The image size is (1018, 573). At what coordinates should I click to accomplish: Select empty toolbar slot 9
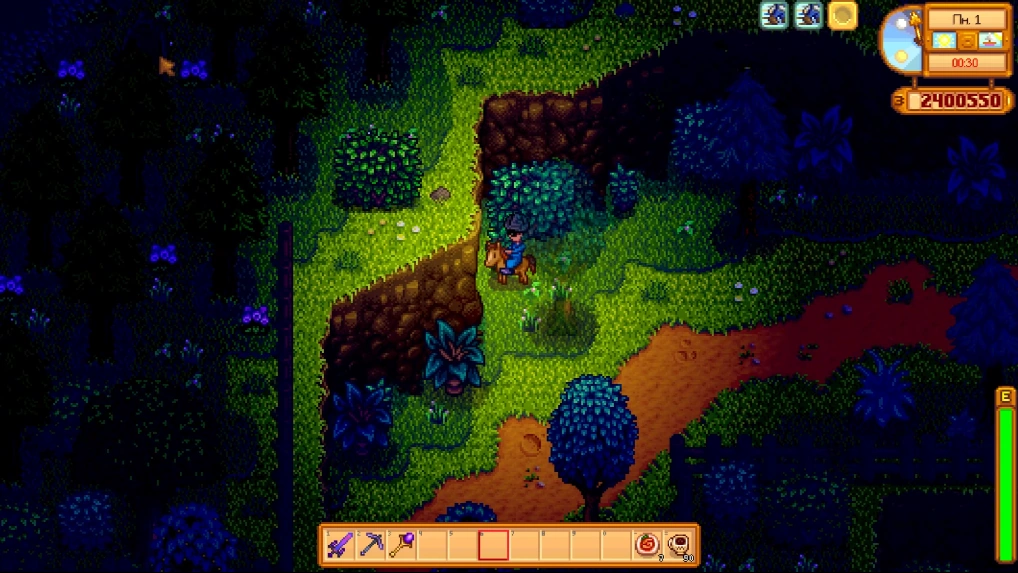point(586,545)
